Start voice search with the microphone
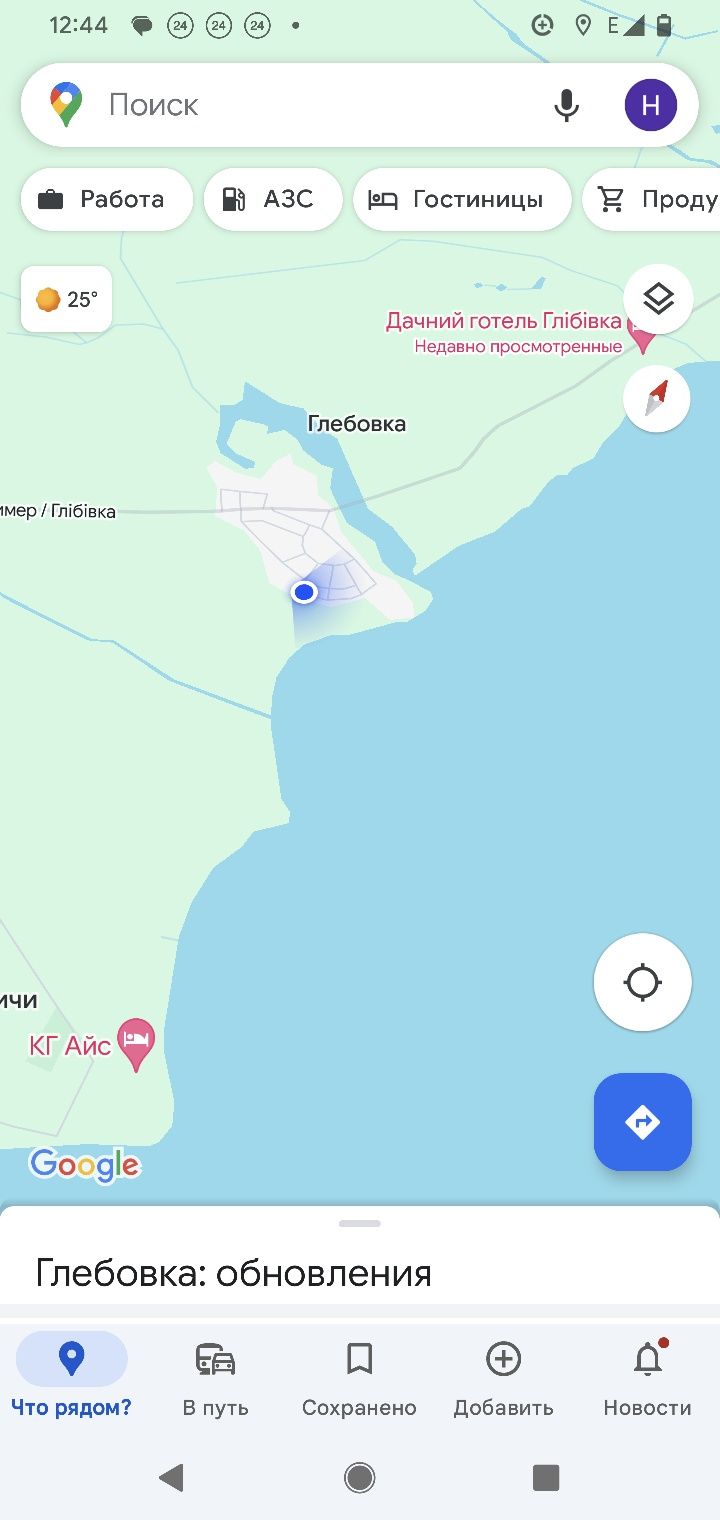The width and height of the screenshot is (720, 1520). pos(566,105)
